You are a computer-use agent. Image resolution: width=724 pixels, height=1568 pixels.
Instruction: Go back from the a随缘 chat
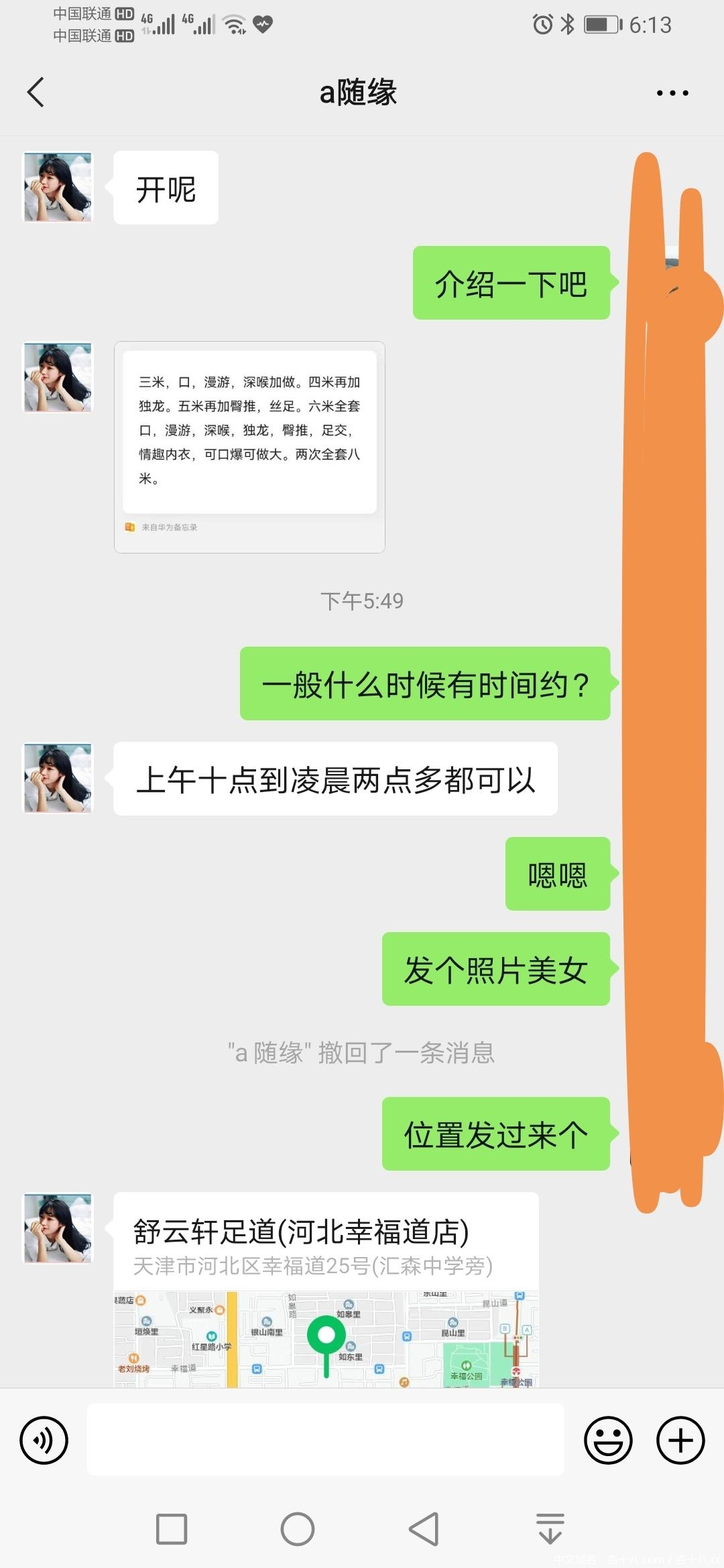pyautogui.click(x=36, y=92)
